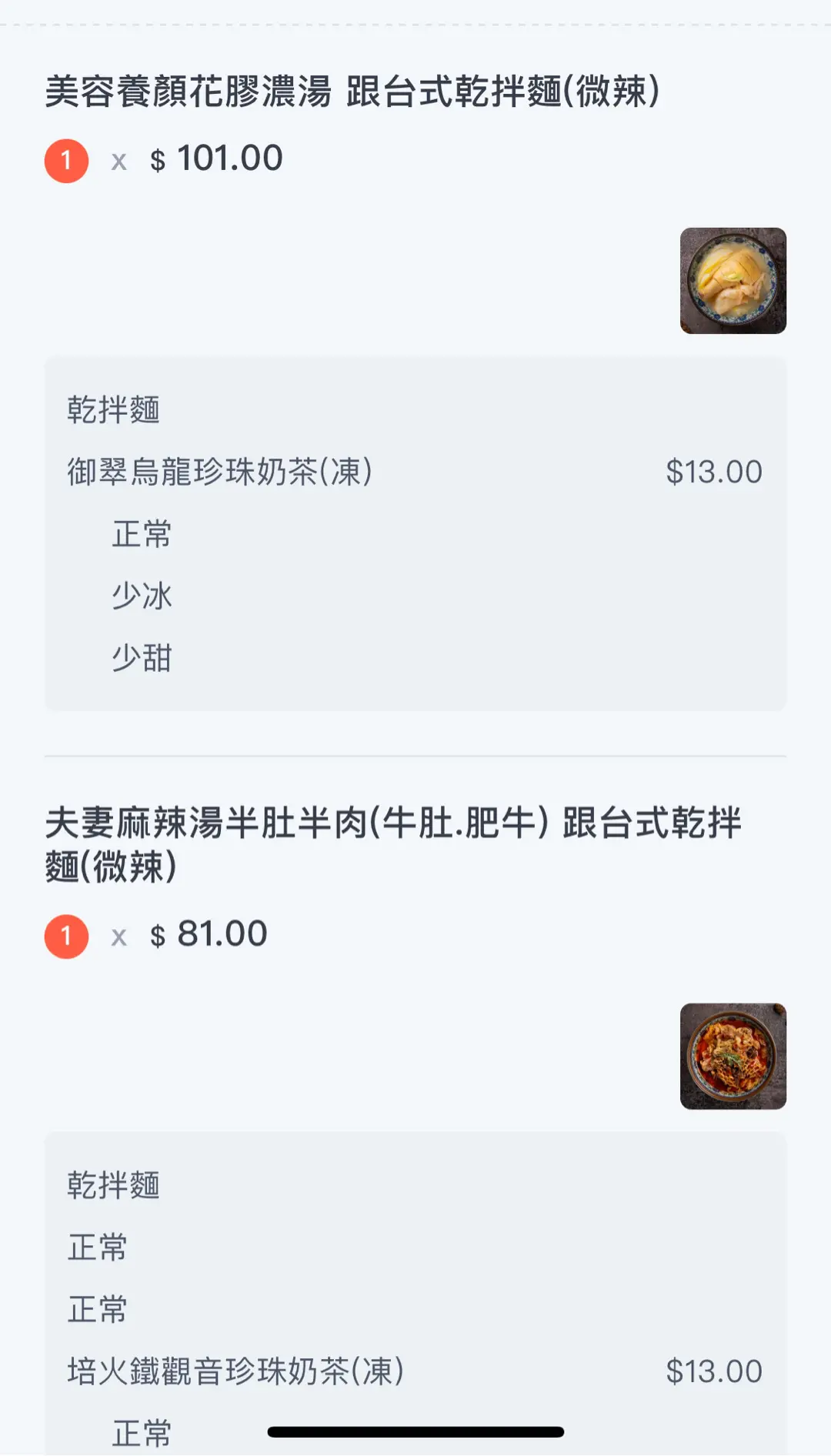Open the 美容養顏花膠濃湯 dish photo
The image size is (831, 1456).
(733, 281)
